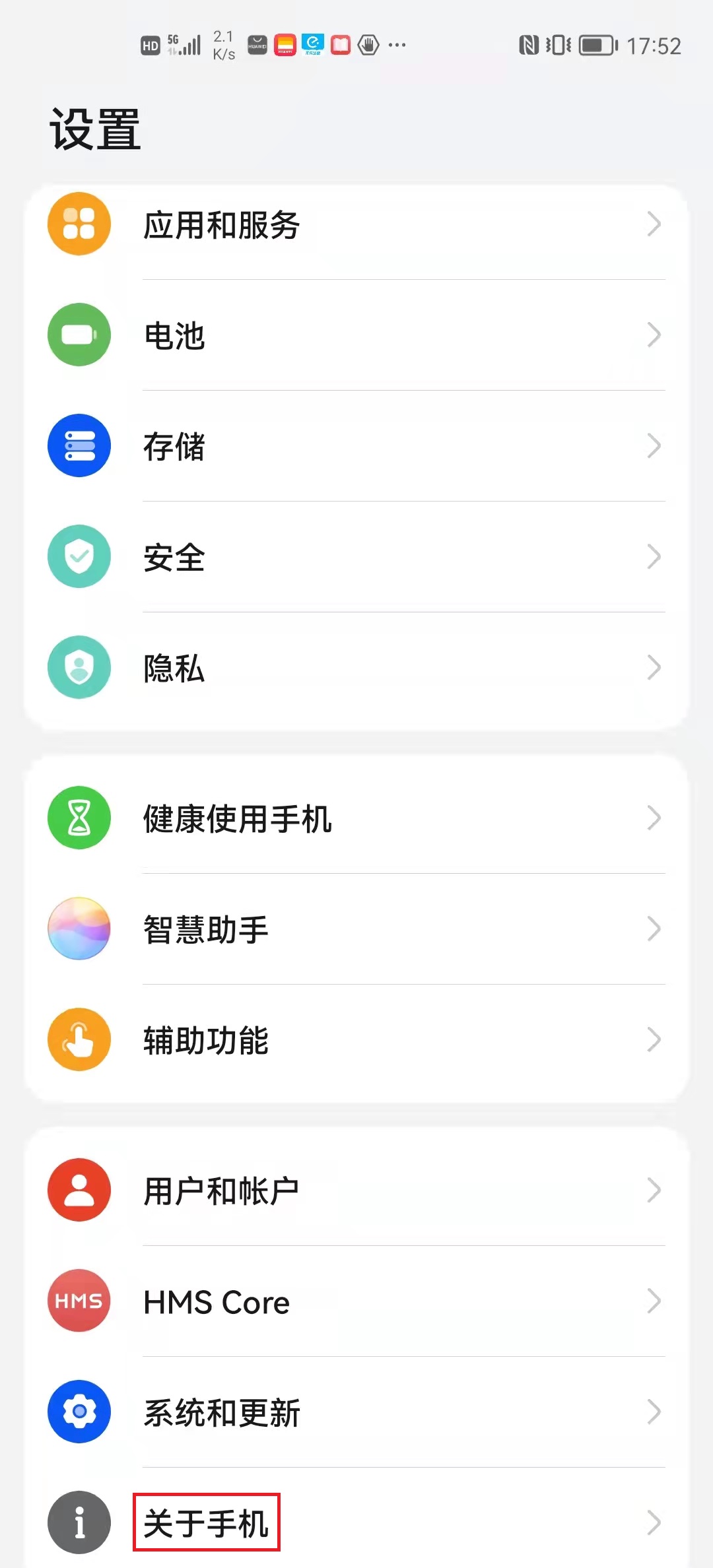Screen dimensions: 713x1568
Task: Open the 隐私 row
Action: pos(356,668)
